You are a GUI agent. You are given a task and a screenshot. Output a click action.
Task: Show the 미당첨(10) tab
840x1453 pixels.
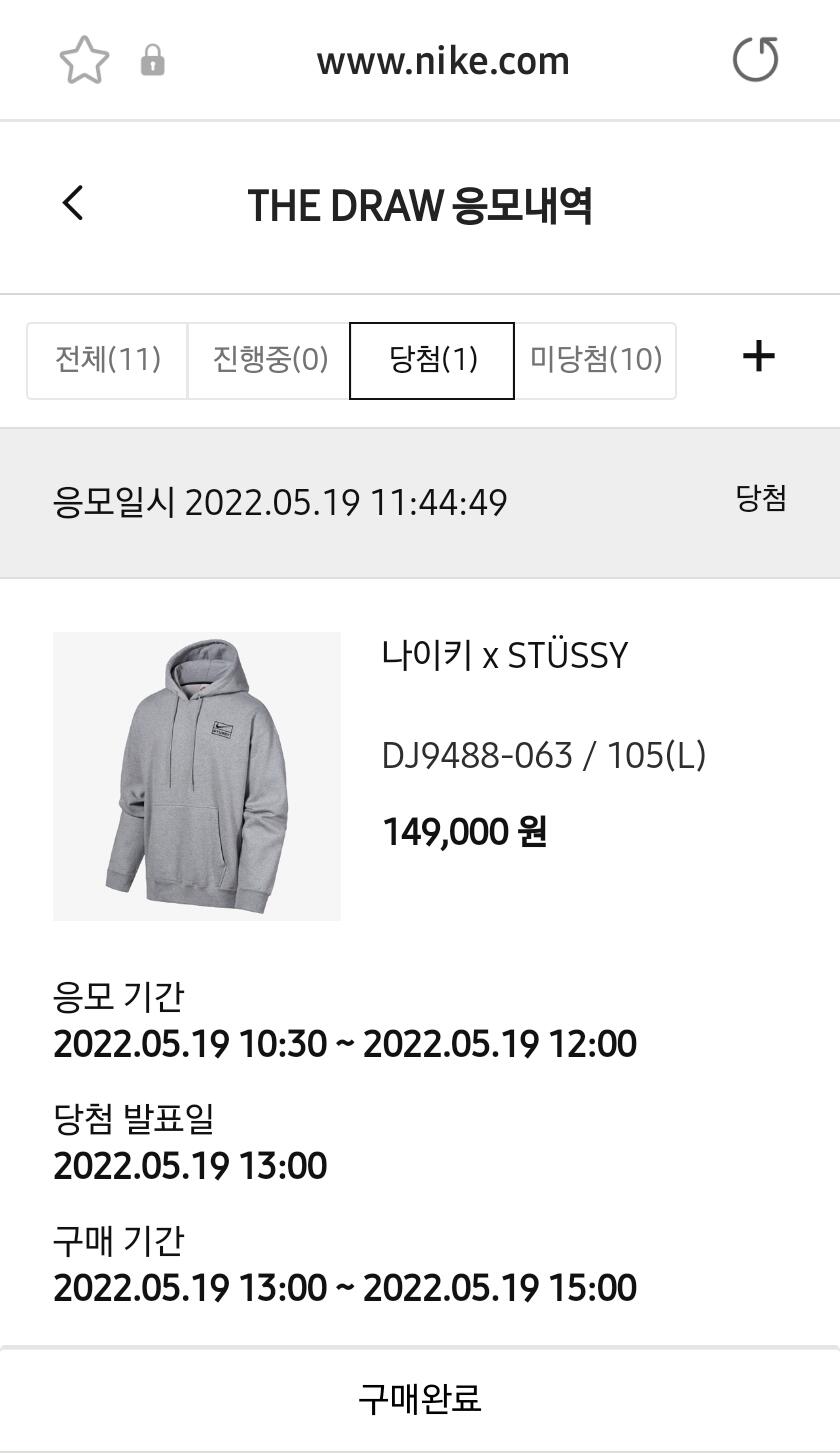point(595,360)
